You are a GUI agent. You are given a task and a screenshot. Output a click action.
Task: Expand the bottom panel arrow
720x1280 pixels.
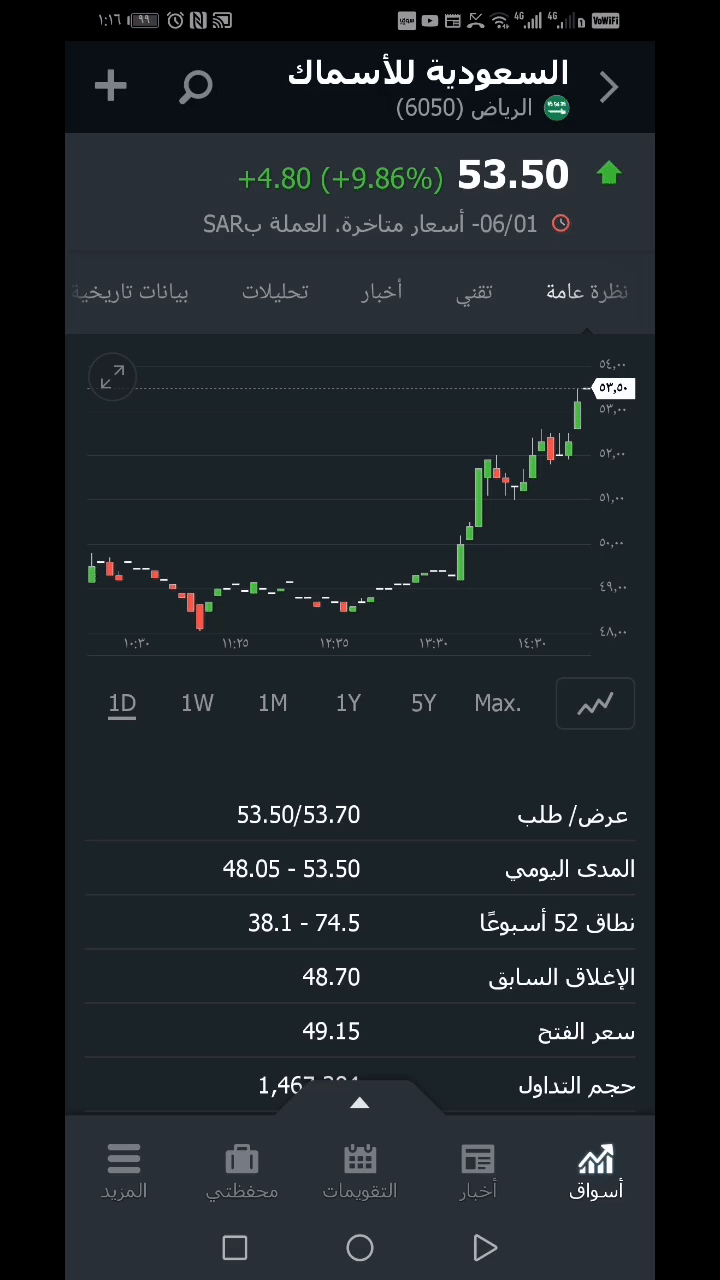tap(360, 1103)
